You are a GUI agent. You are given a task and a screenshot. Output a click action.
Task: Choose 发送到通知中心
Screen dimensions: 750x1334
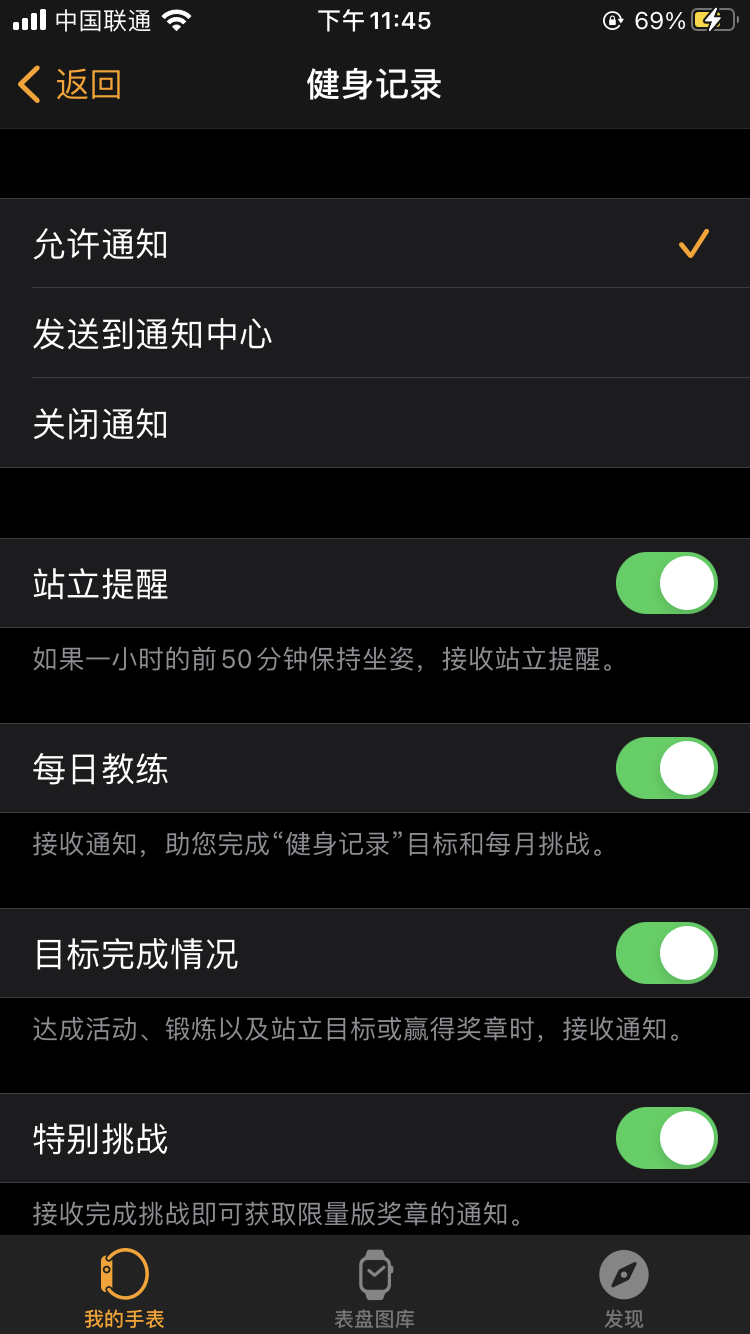coord(375,334)
